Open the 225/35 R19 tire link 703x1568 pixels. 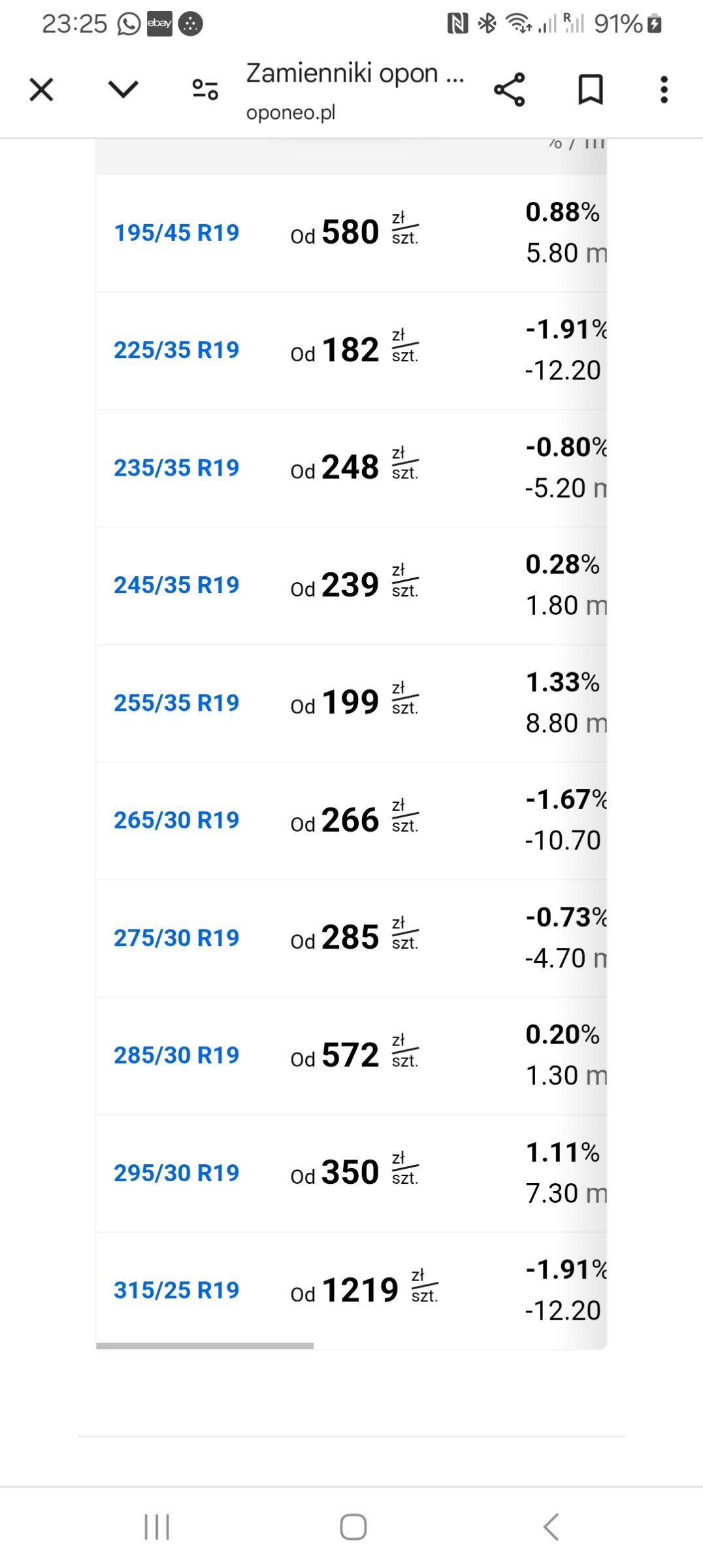(176, 350)
